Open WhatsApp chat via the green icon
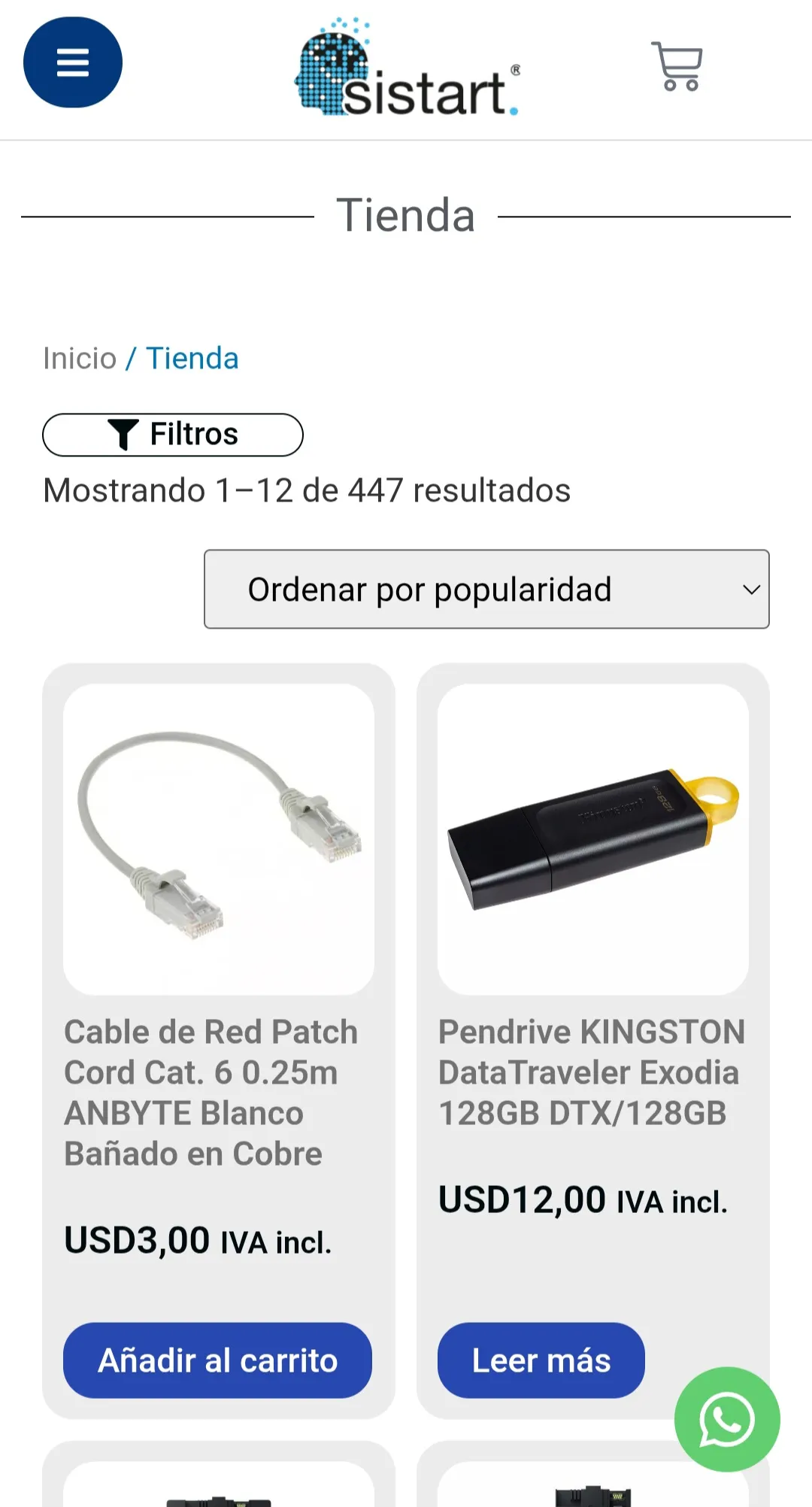The image size is (812, 1507). coord(726,1420)
